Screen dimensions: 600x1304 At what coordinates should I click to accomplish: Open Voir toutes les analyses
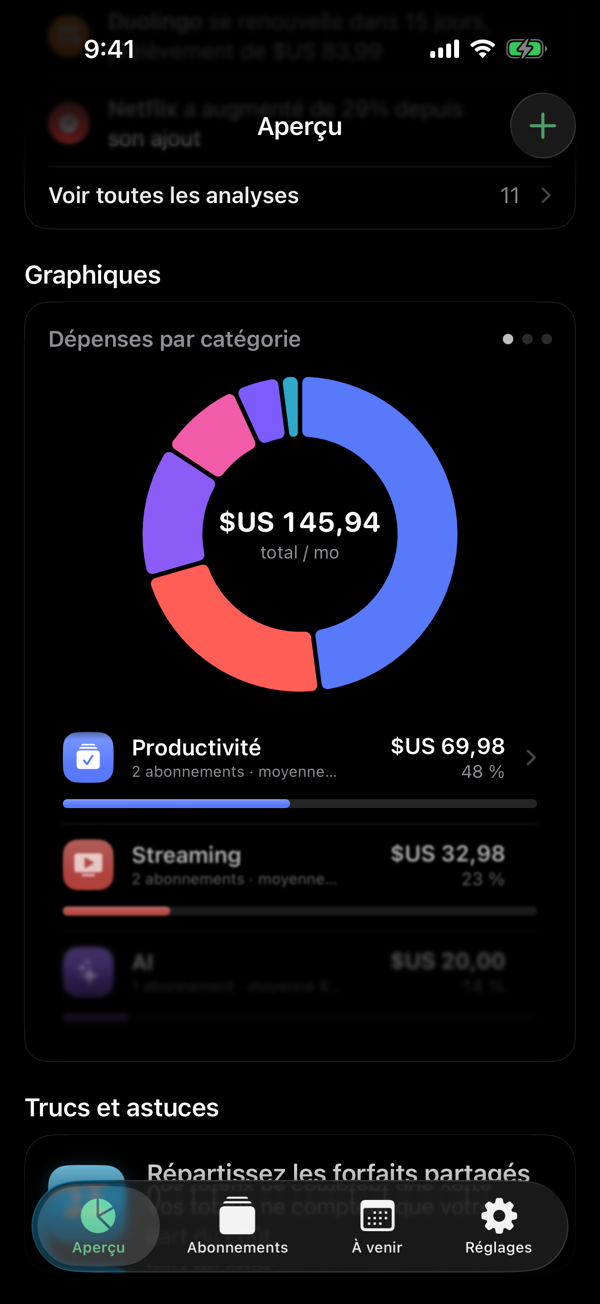coord(300,196)
